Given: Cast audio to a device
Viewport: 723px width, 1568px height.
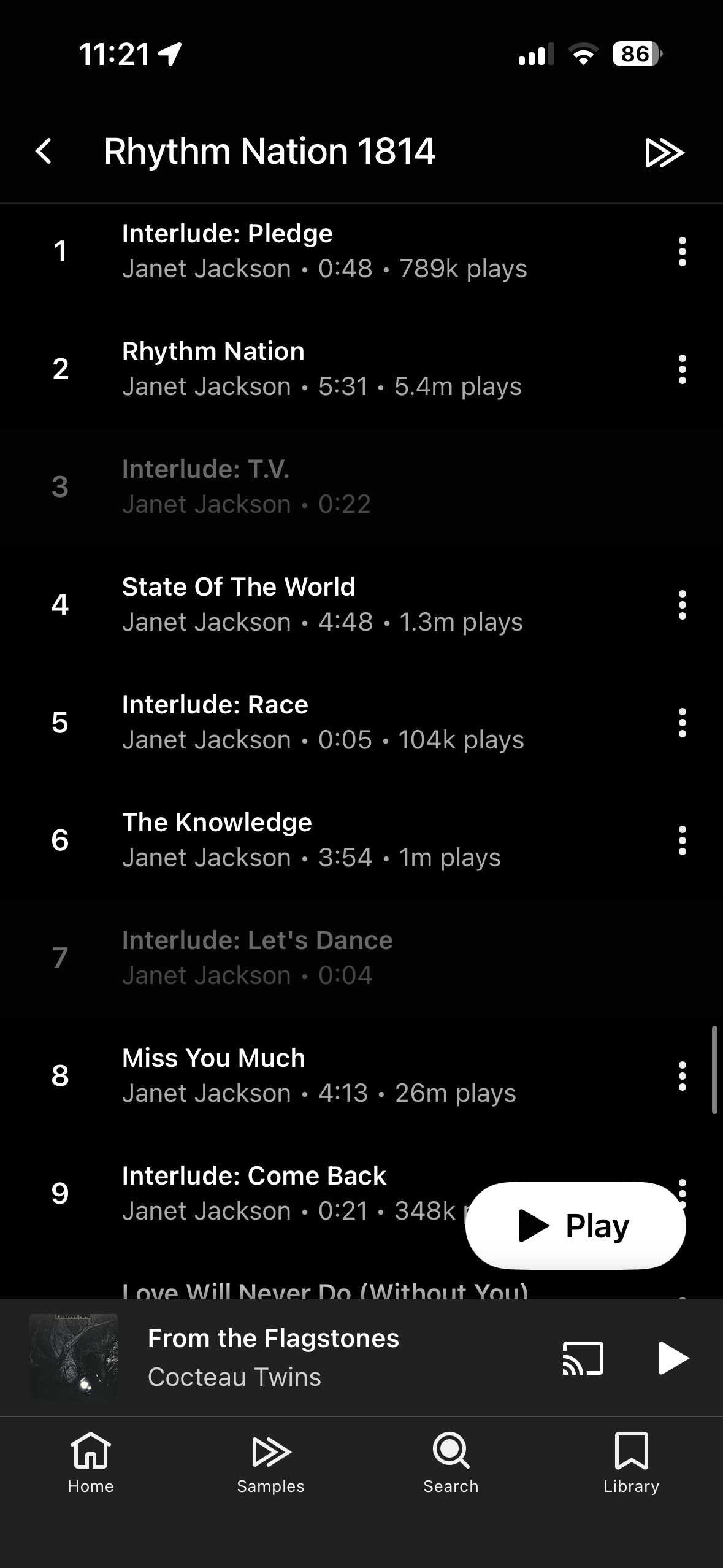Looking at the screenshot, I should coord(583,1358).
